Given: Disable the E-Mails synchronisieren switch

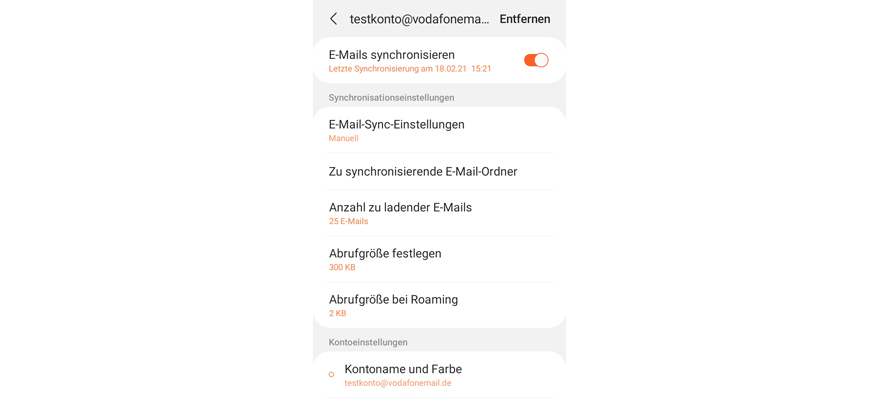Looking at the screenshot, I should [x=536, y=60].
